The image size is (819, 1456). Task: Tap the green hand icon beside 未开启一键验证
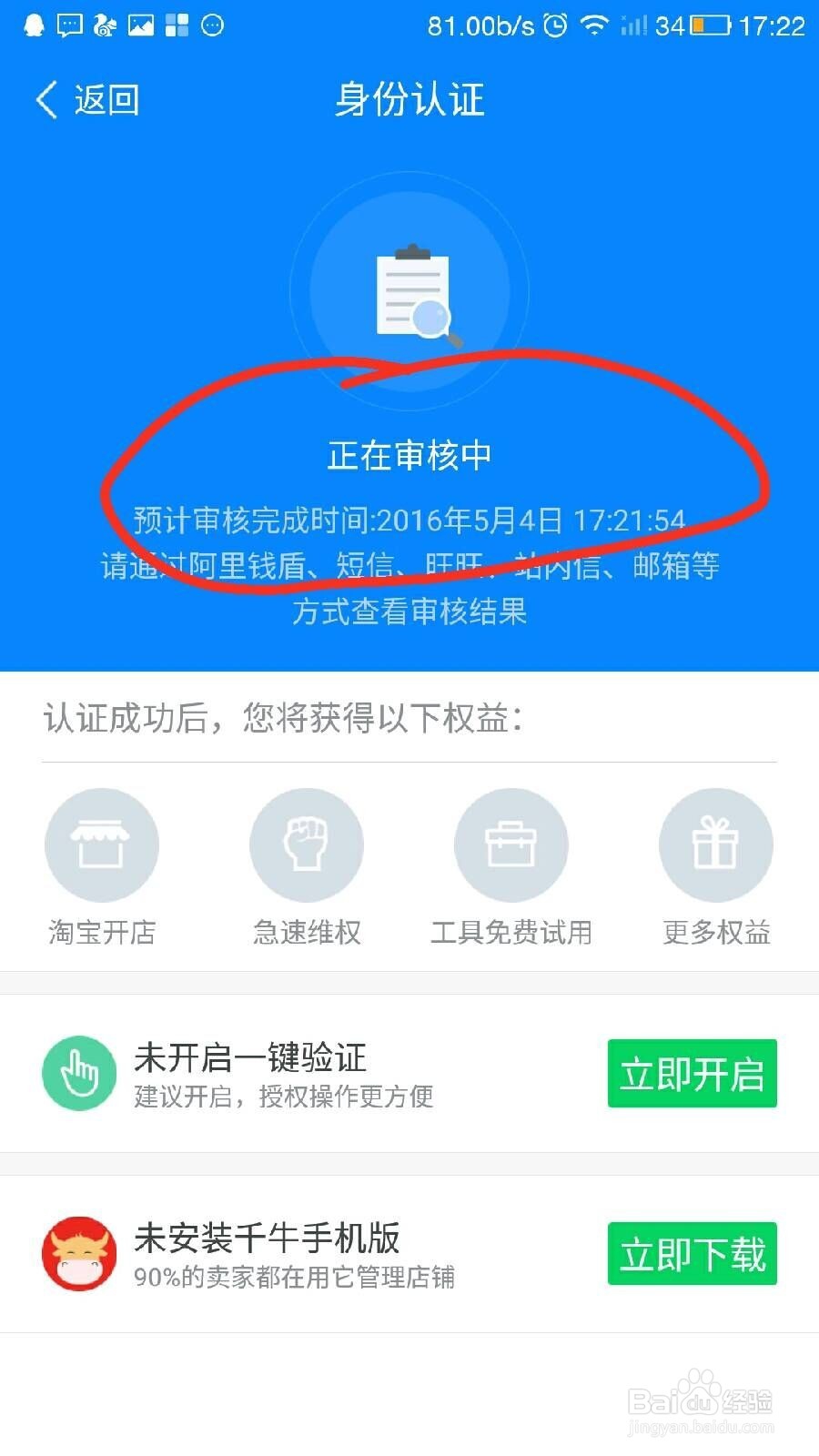pos(79,1074)
